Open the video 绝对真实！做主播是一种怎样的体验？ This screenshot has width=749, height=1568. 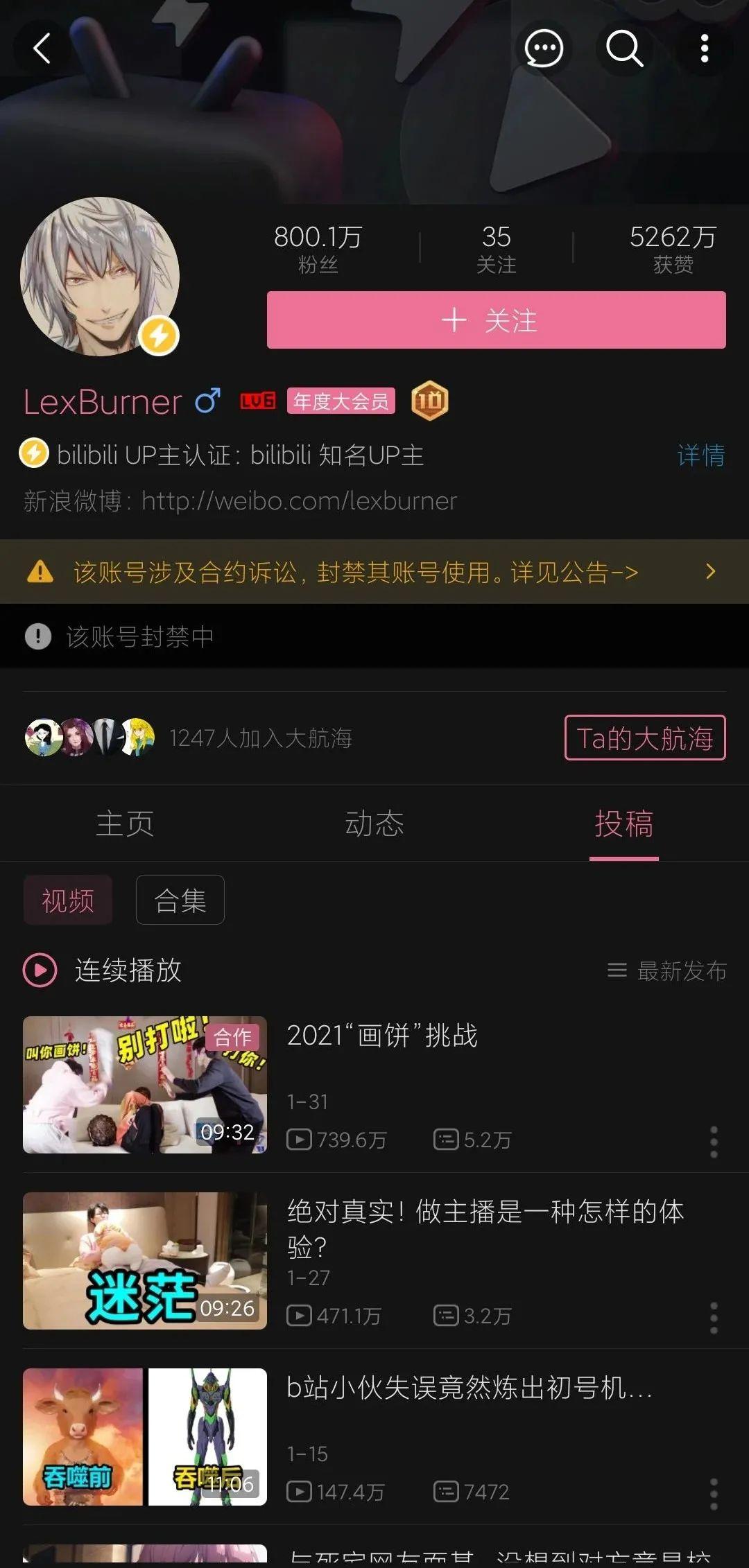coord(485,1228)
